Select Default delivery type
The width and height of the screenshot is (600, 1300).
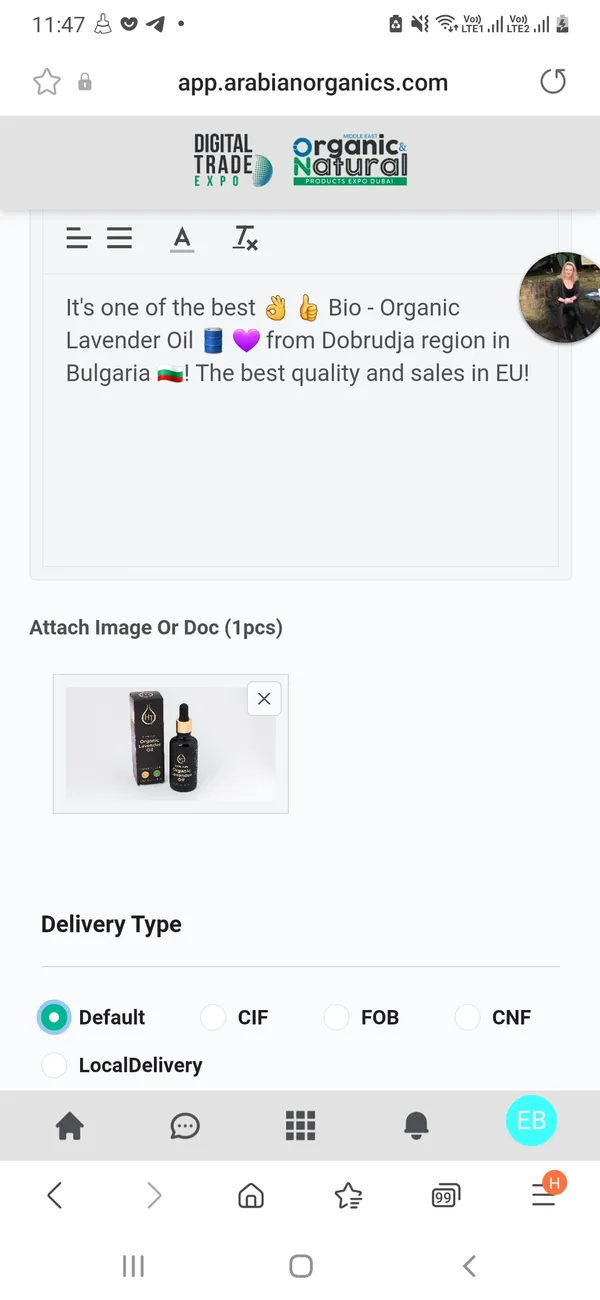tap(54, 1017)
